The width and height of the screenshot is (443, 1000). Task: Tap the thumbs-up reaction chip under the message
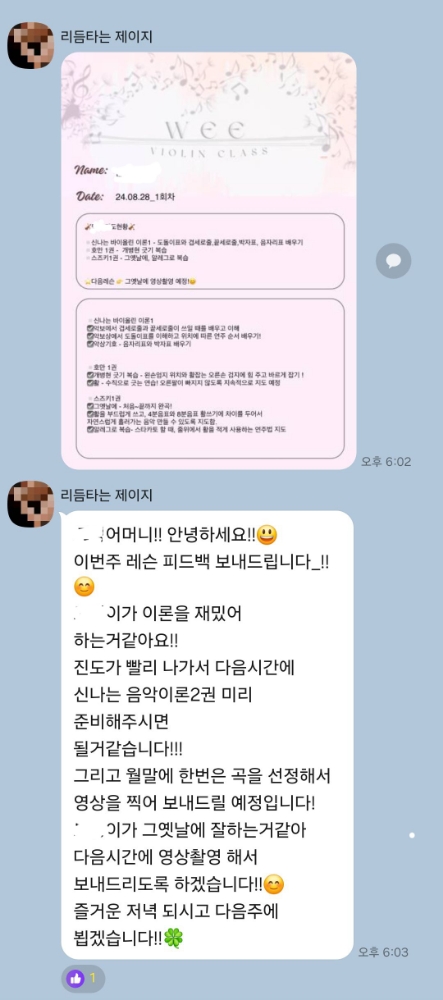point(83,978)
